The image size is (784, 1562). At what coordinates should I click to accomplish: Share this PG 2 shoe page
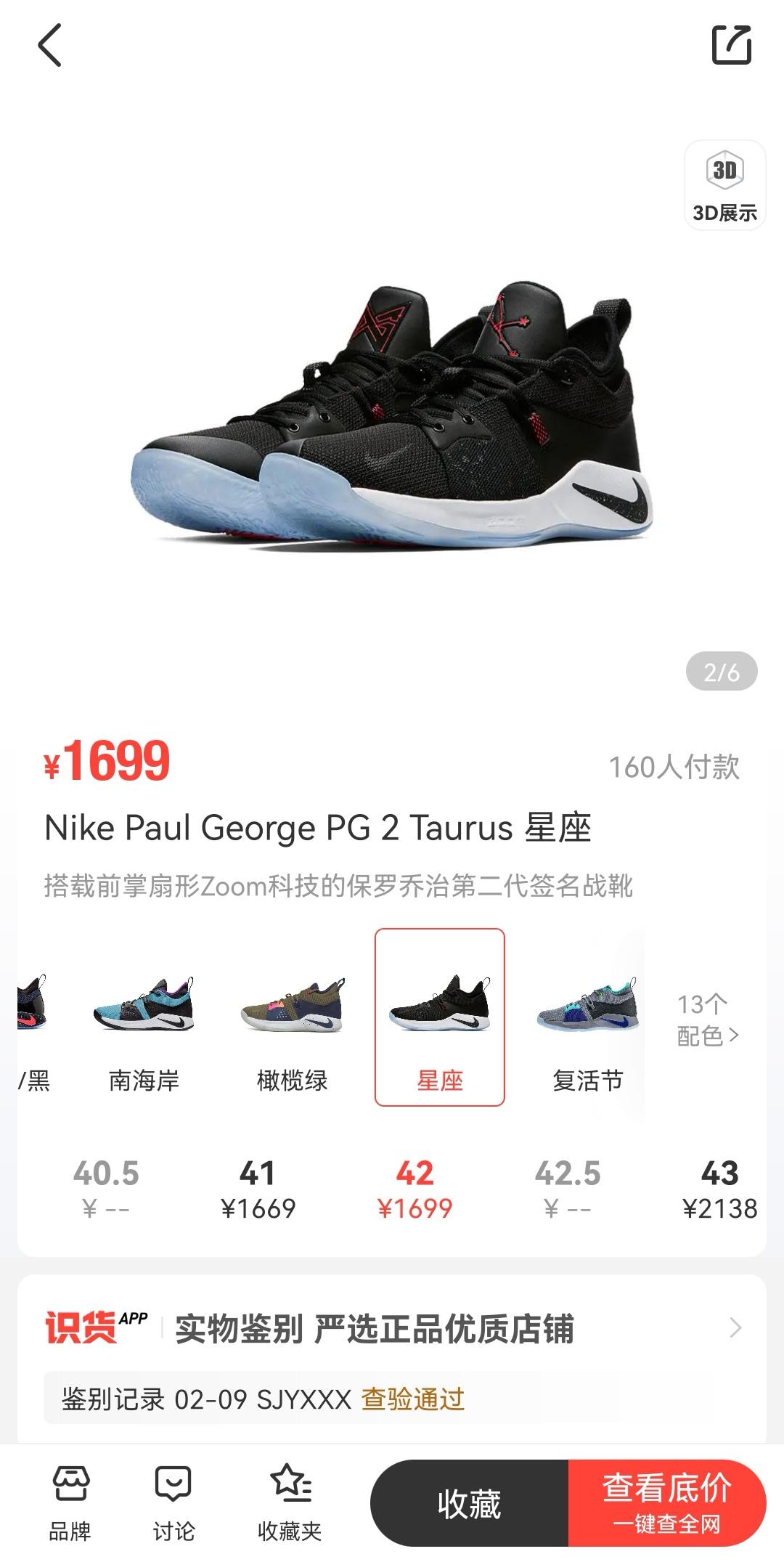(x=731, y=45)
